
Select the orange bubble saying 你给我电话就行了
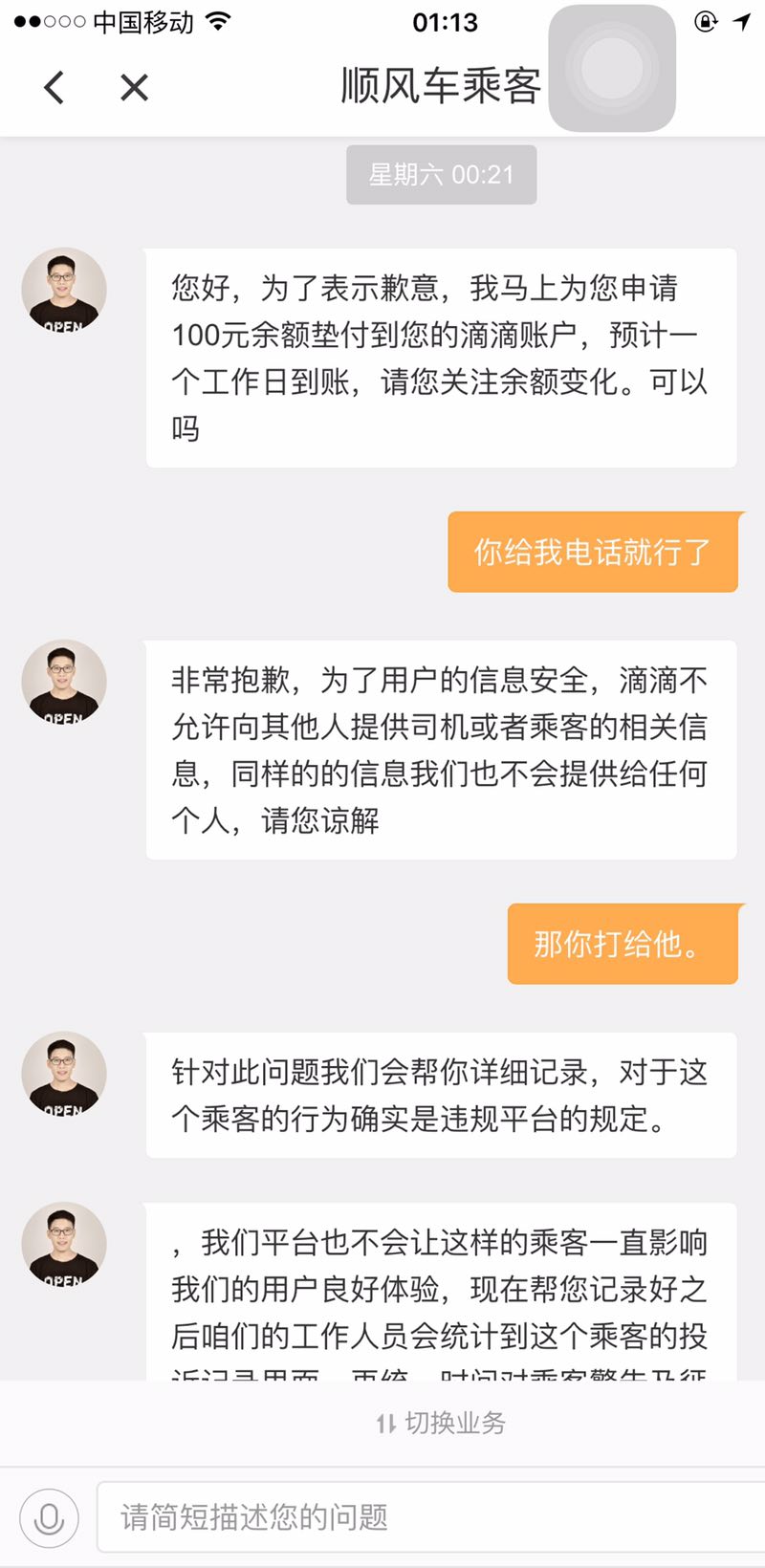591,552
